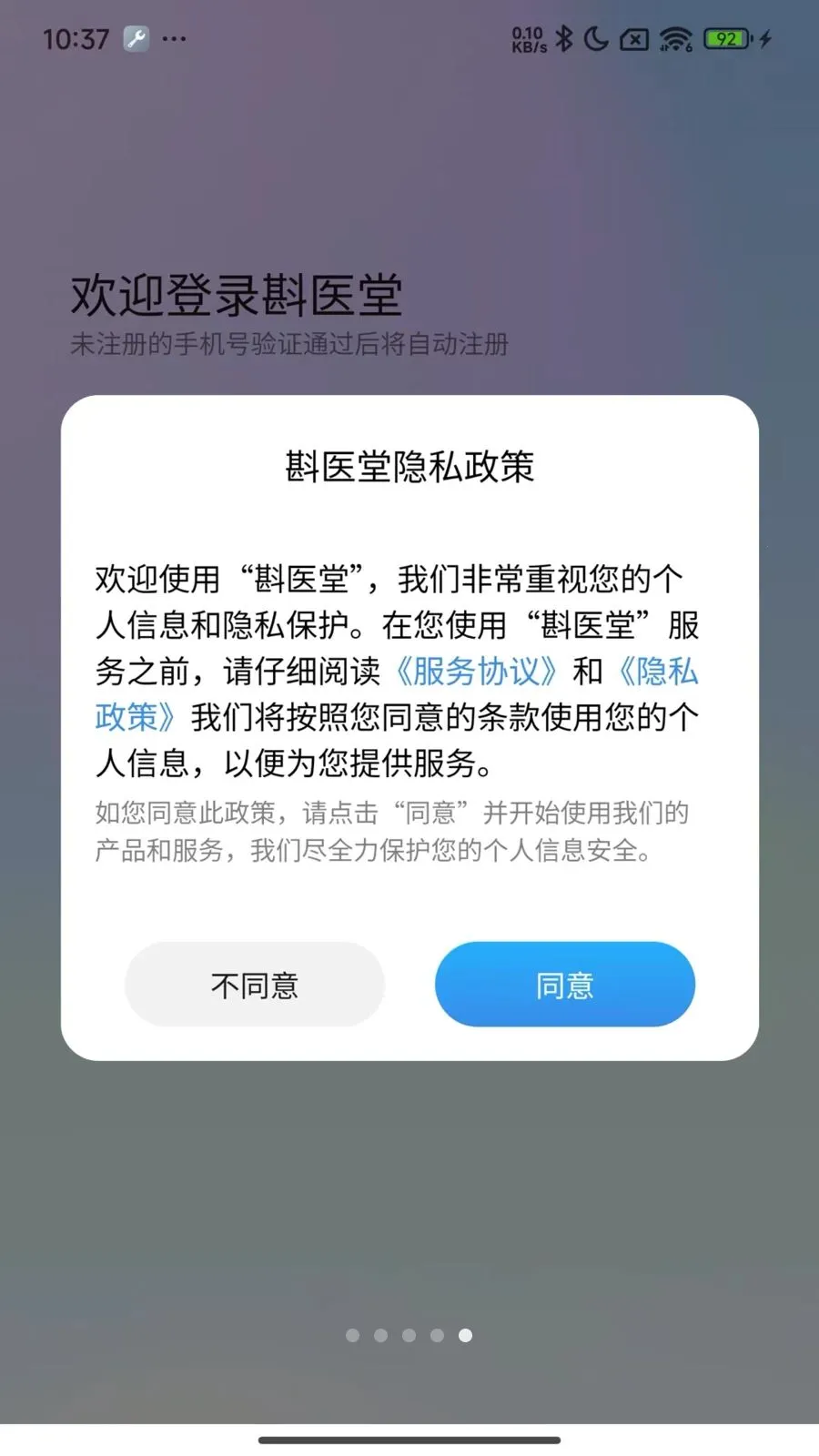Open the 隐私政策 privacy policy link

click(662, 673)
